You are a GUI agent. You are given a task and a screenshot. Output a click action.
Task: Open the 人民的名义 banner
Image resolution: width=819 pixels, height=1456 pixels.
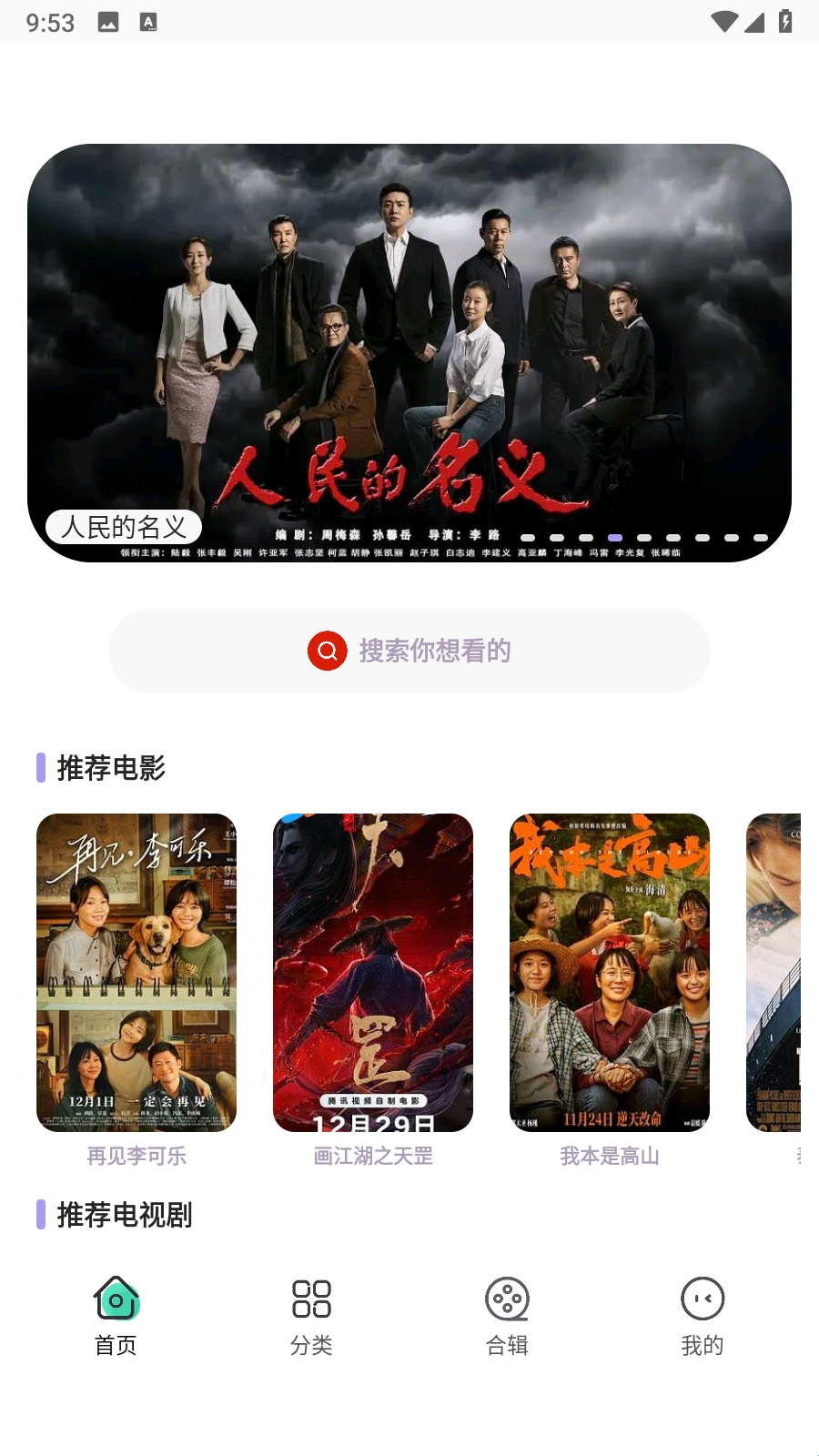[x=409, y=353]
